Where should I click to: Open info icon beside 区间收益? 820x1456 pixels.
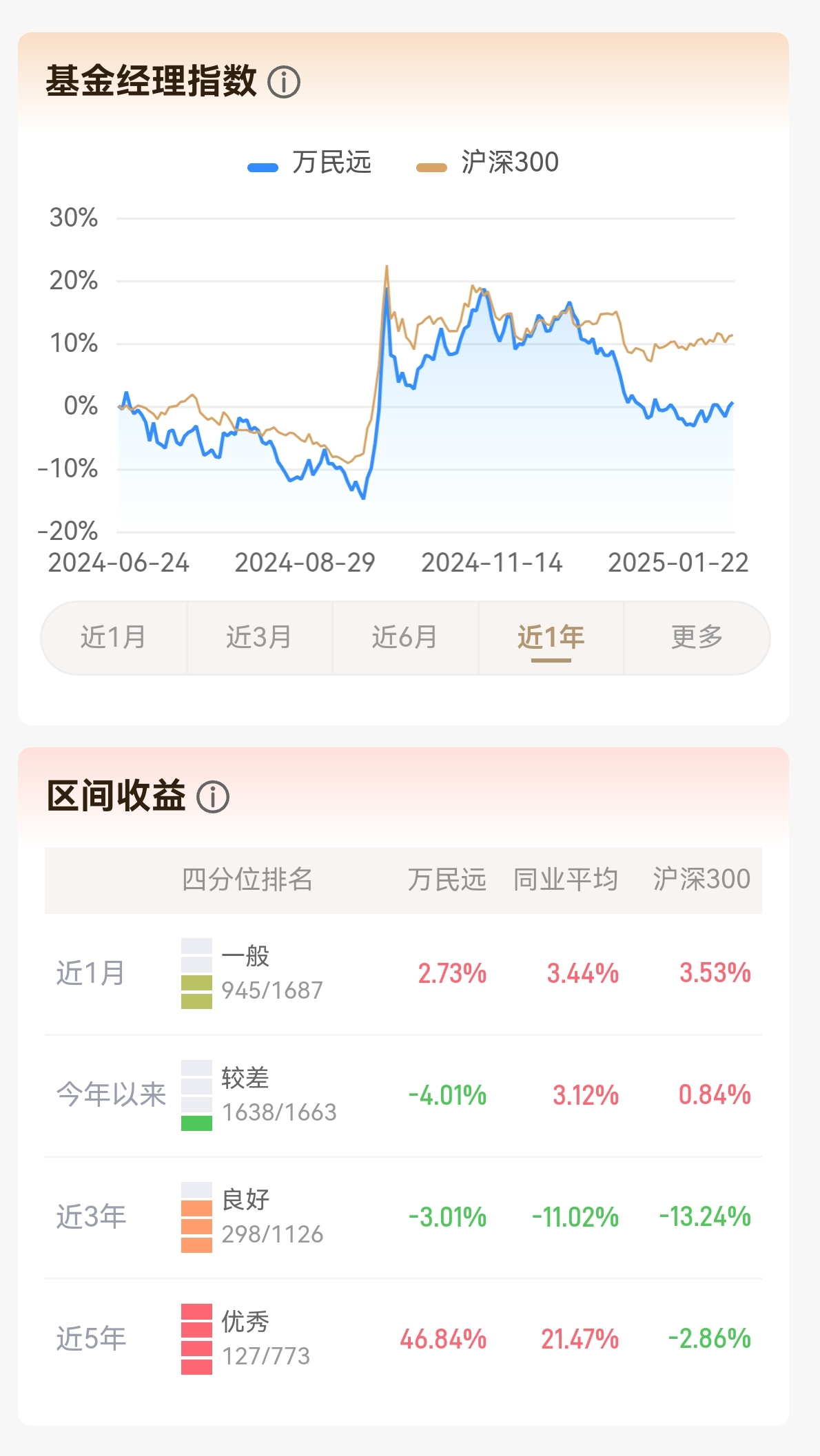tap(213, 797)
